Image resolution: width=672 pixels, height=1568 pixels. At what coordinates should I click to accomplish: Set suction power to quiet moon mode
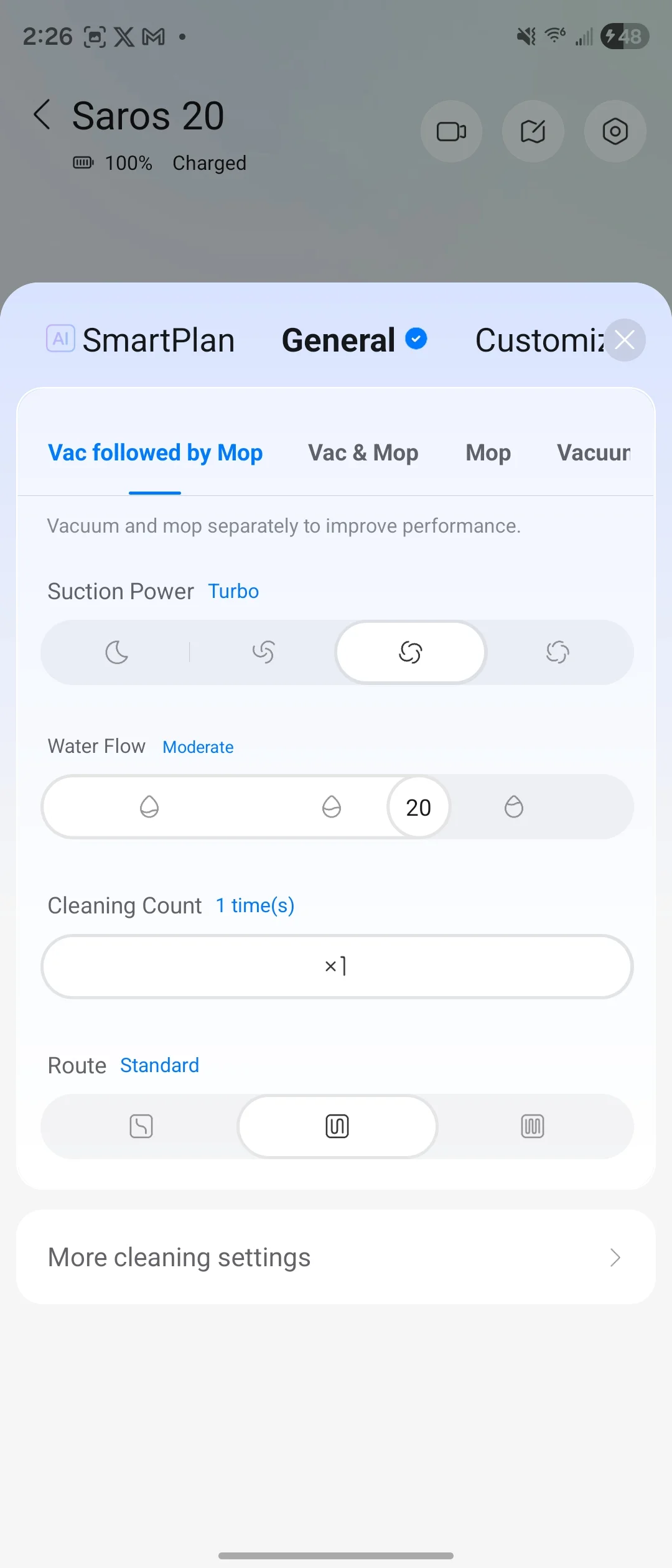click(116, 653)
